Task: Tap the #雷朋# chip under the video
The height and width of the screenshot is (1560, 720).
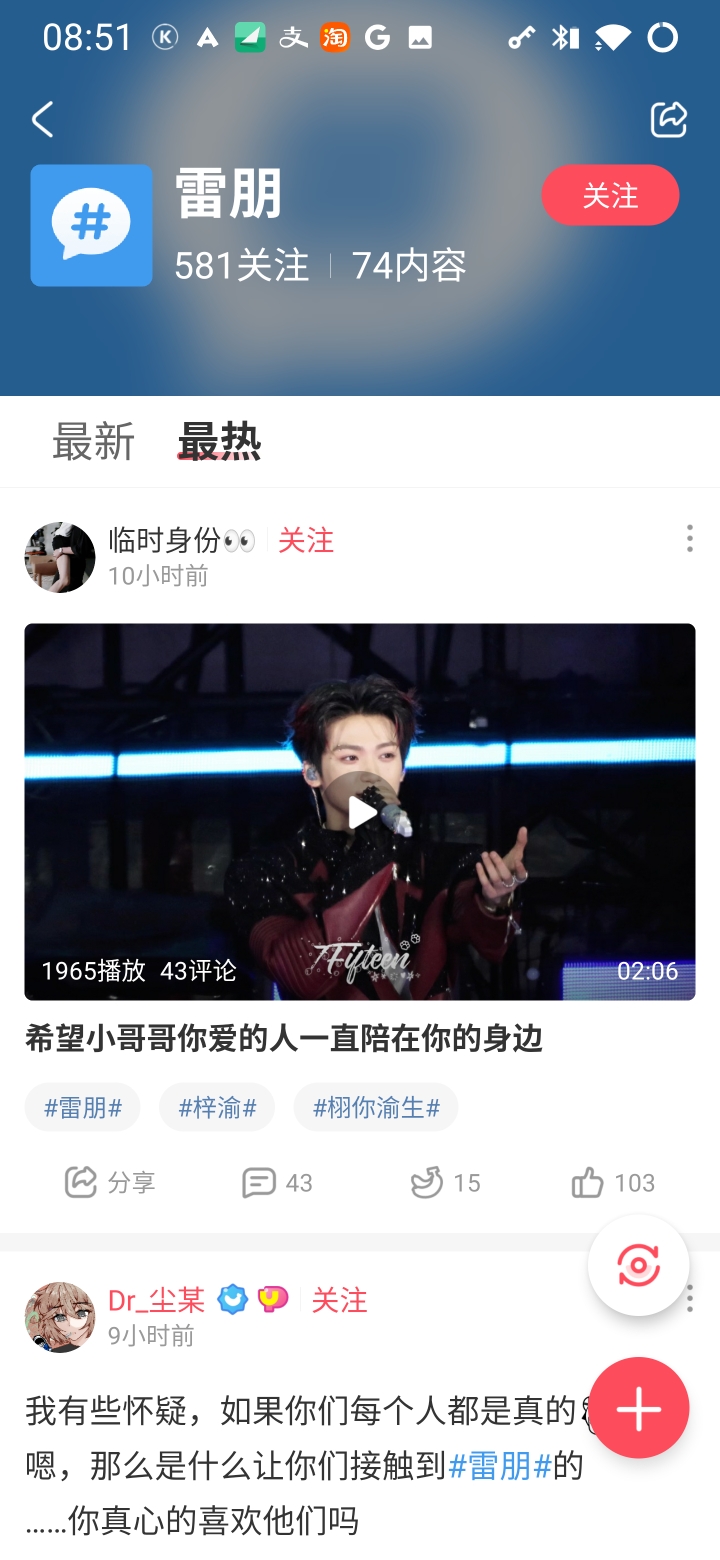Action: pos(83,1107)
